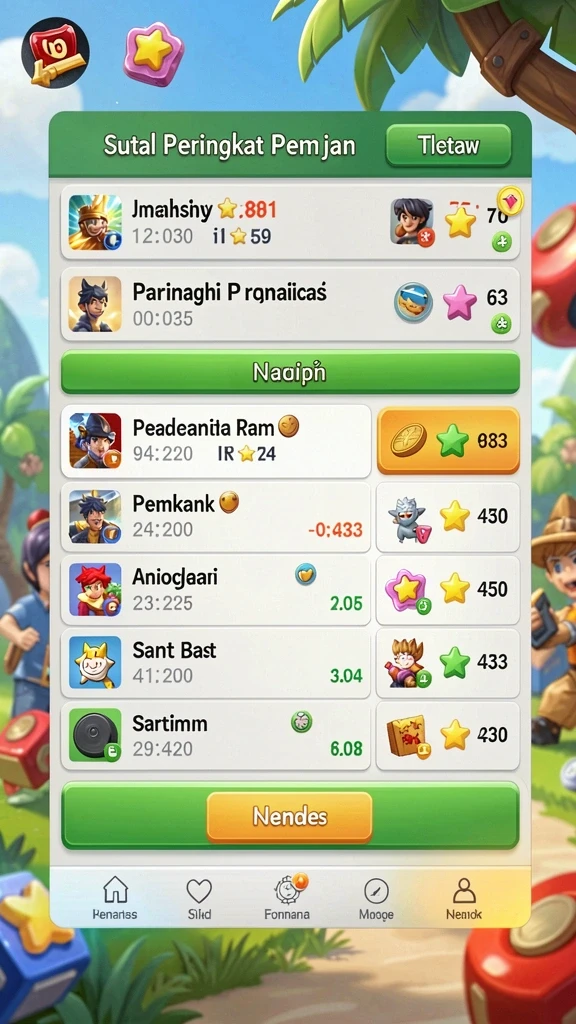Screen dimensions: 576x1024
Task: Go to the Henariss home tab
Action: [115, 898]
